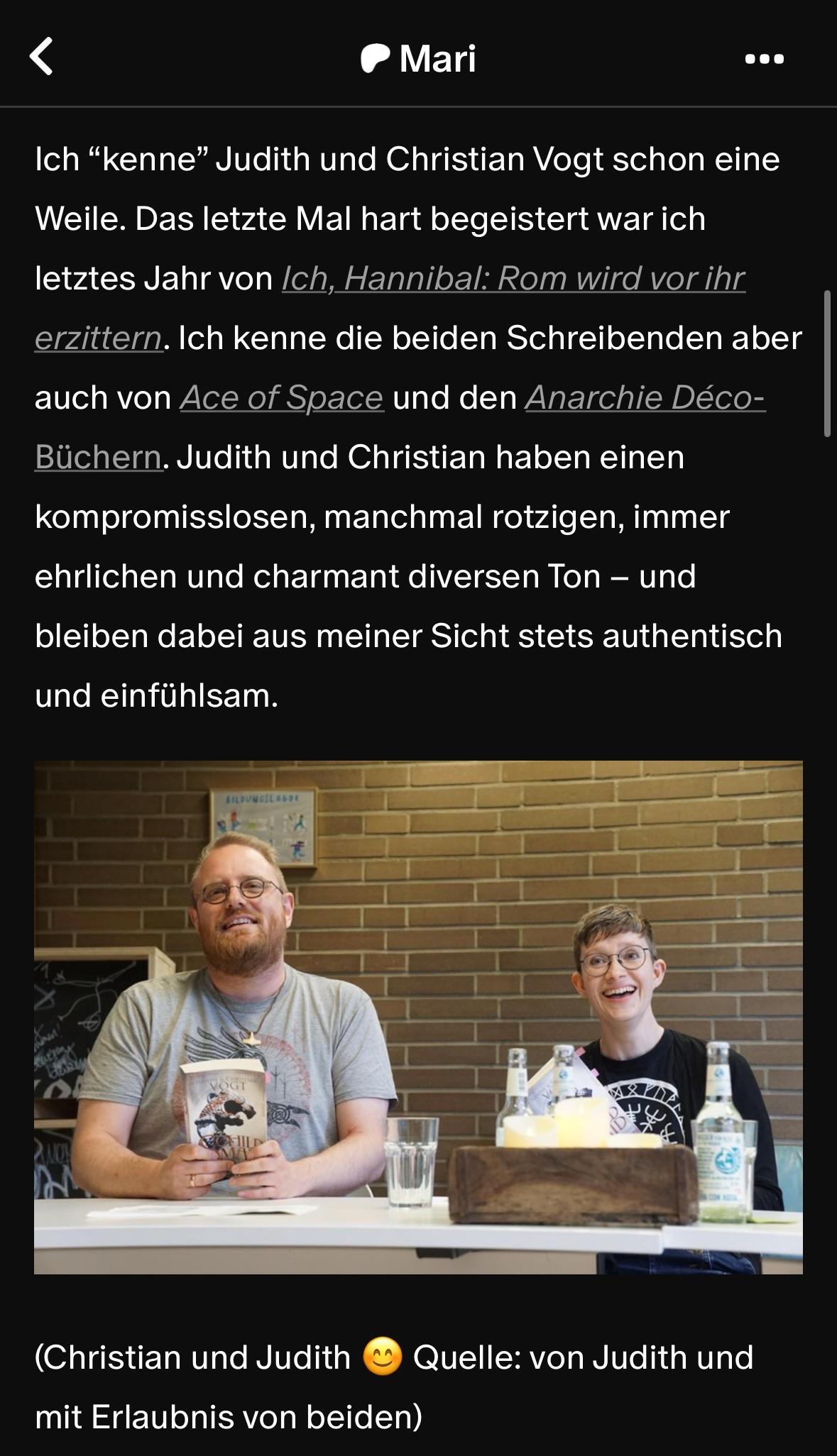Image resolution: width=837 pixels, height=1456 pixels.
Task: Follow the Anarchie Déco-Büchern link
Action: click(x=645, y=398)
